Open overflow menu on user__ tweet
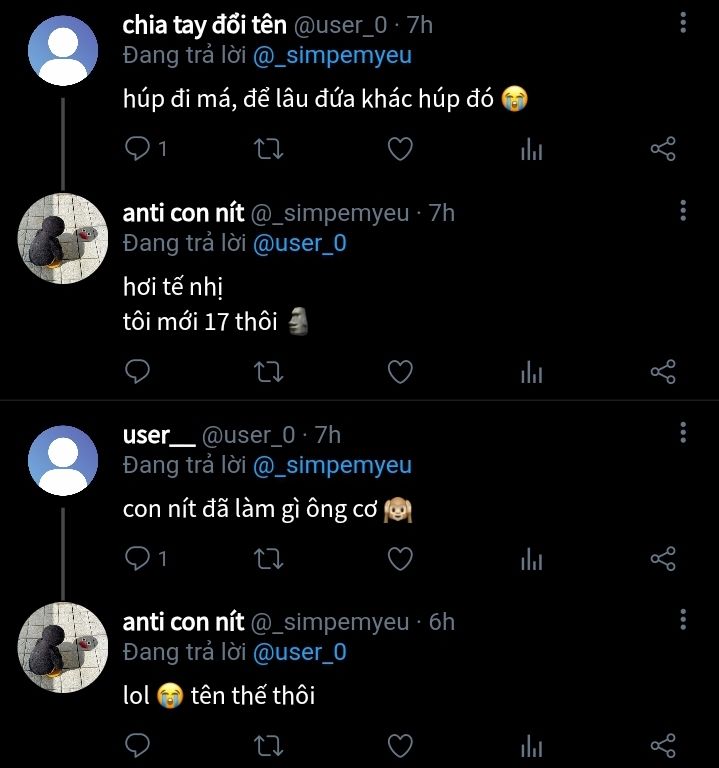719x768 pixels. (683, 432)
